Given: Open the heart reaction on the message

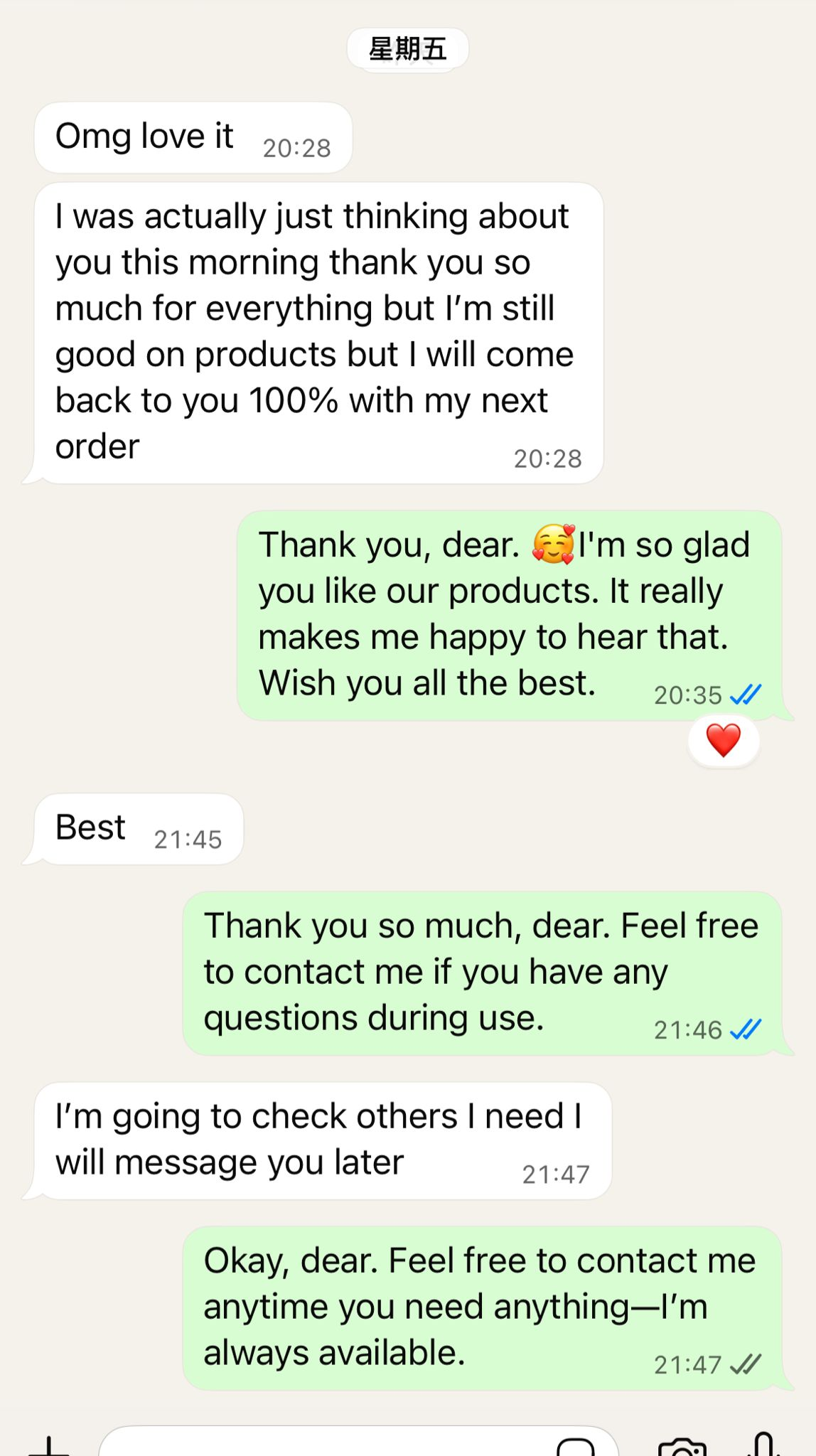Looking at the screenshot, I should tap(723, 741).
